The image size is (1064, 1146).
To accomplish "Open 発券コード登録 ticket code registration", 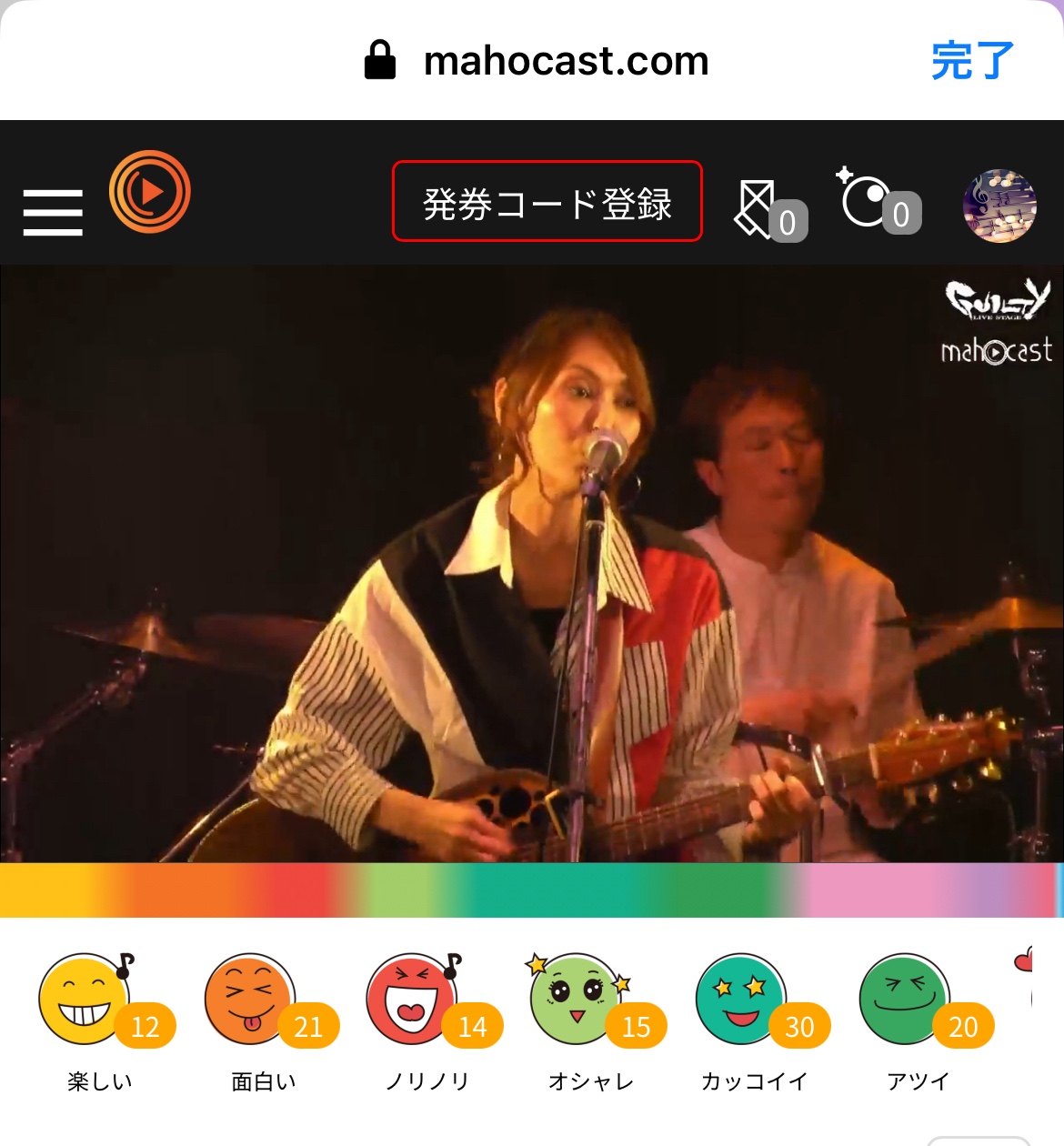I will click(x=547, y=202).
